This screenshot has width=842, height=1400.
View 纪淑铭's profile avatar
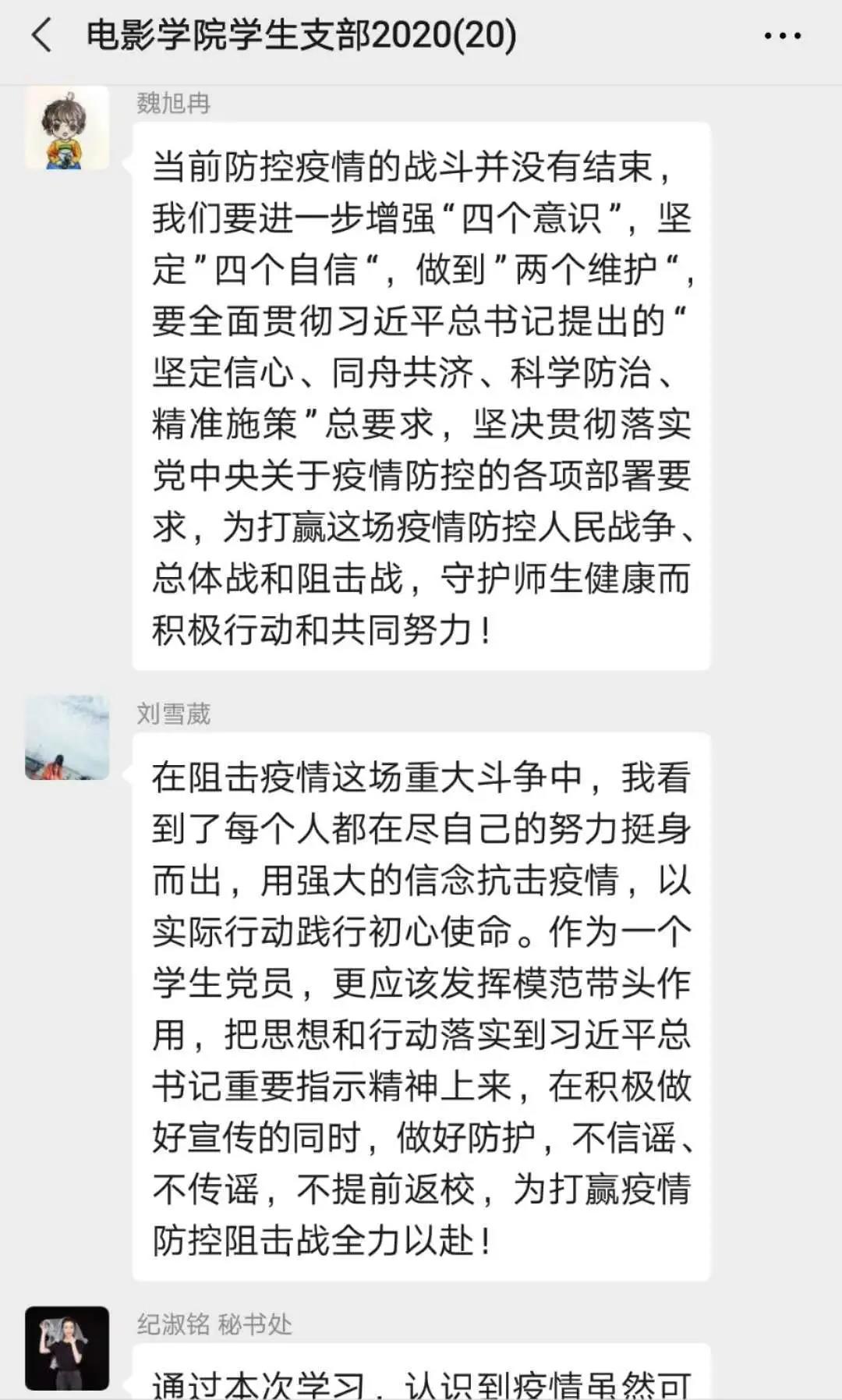point(67,1348)
